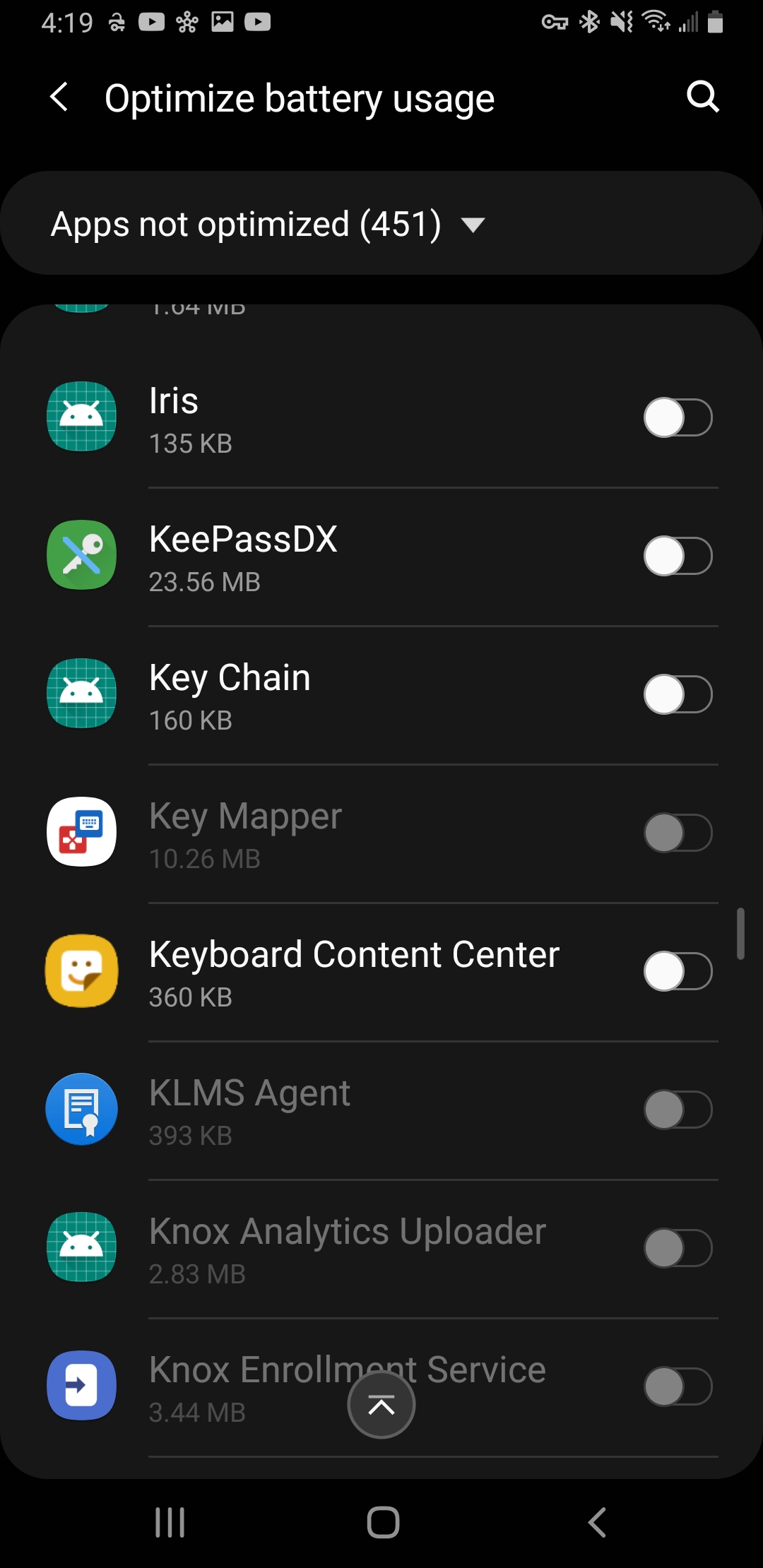Click the KLMS Agent app icon

pyautogui.click(x=81, y=1109)
